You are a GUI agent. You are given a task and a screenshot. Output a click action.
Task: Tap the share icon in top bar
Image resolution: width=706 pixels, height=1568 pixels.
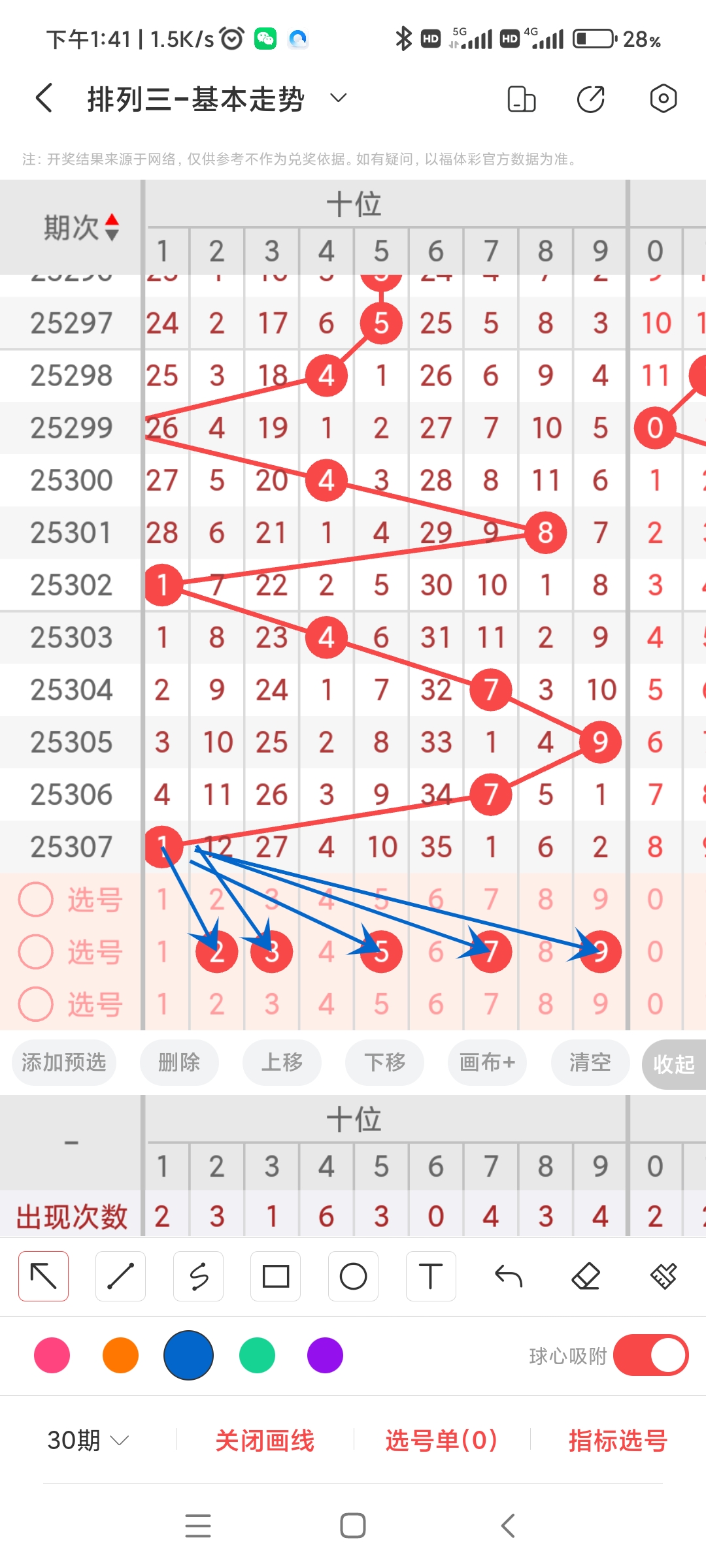point(590,98)
